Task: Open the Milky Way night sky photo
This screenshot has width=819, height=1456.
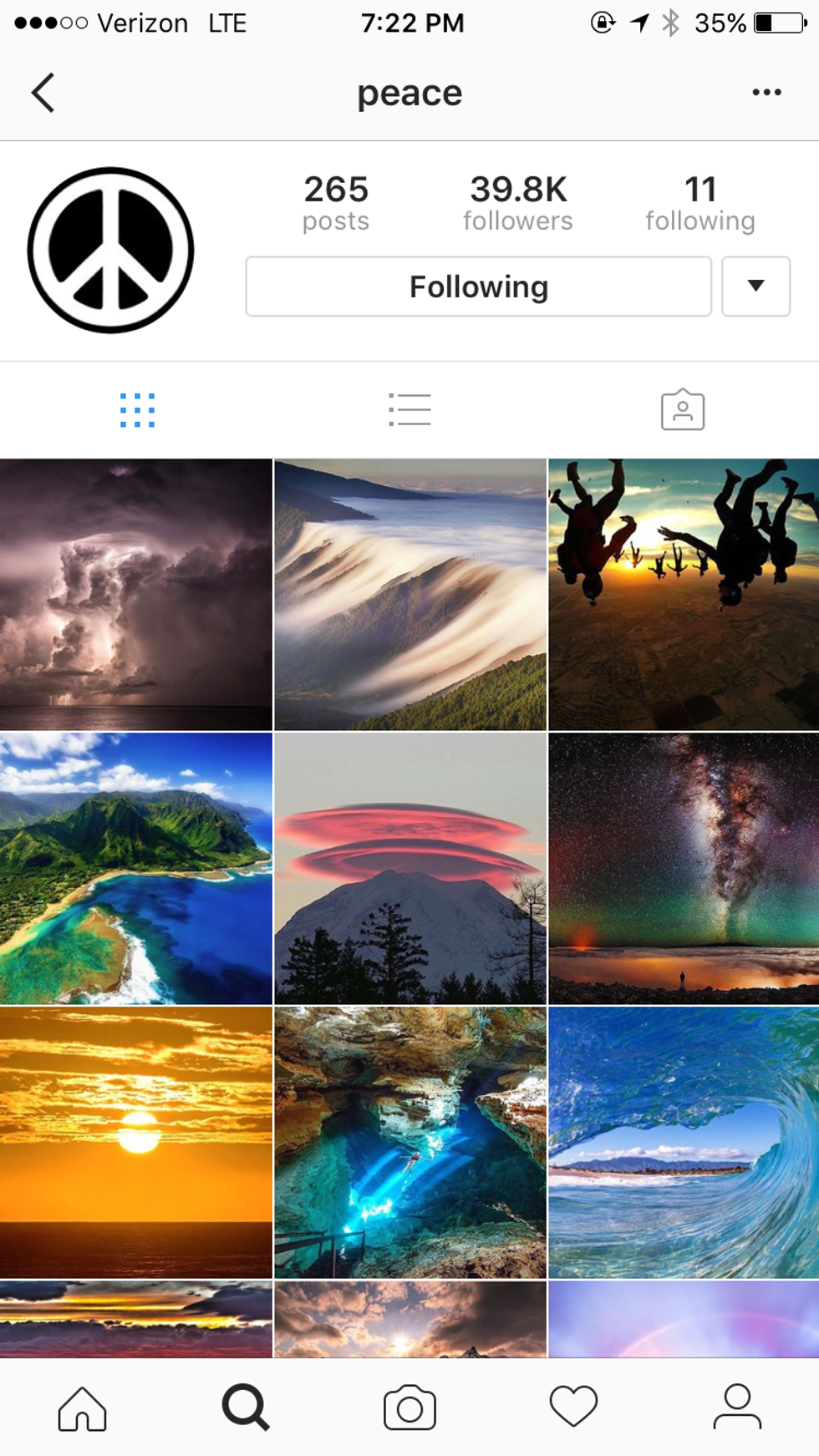Action: pos(684,868)
